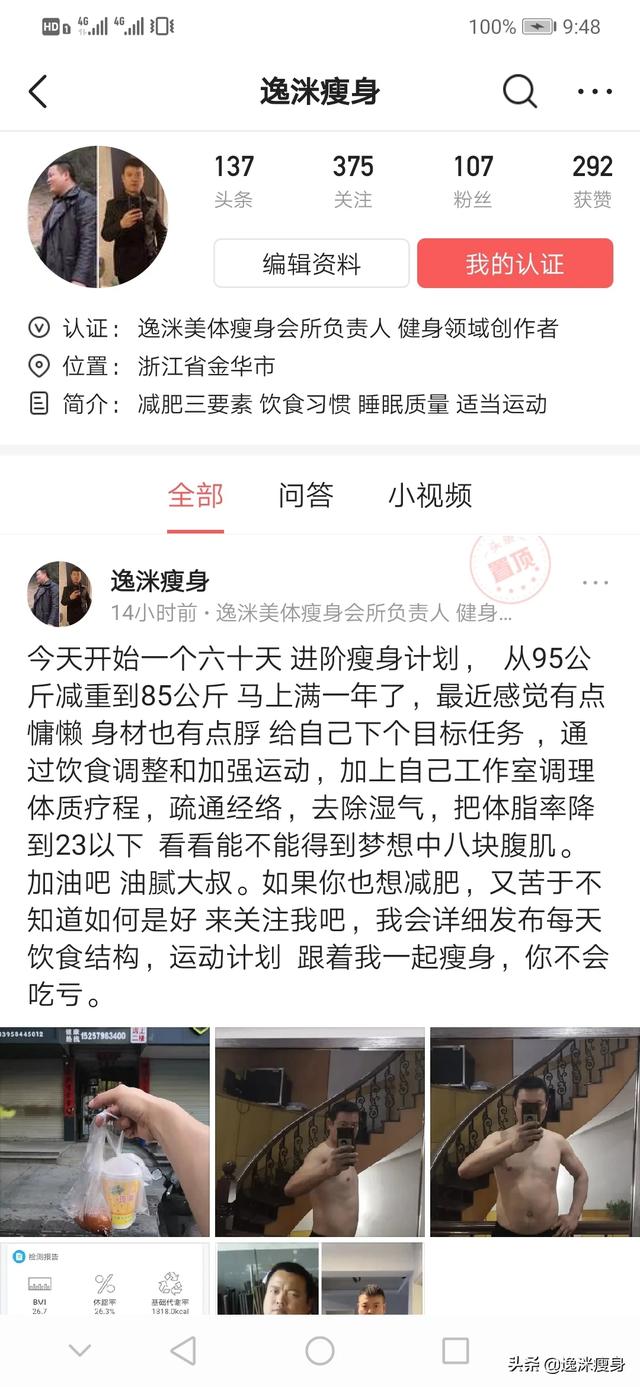Viewport: 640px width, 1387px height.
Task: Open the post's three-dot options menu
Action: tap(594, 583)
